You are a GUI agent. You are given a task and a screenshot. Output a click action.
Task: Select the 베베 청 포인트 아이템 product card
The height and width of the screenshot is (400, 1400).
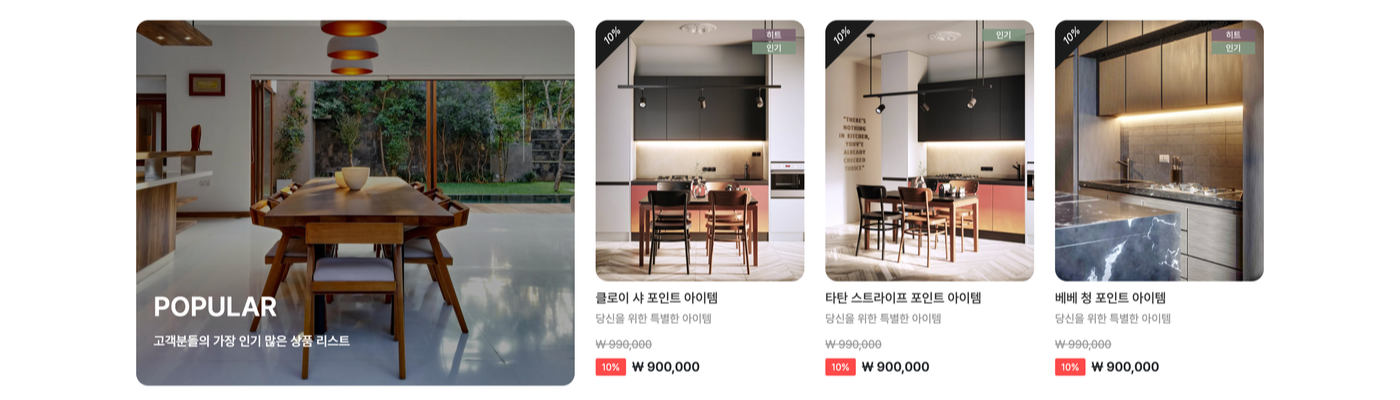(1159, 151)
